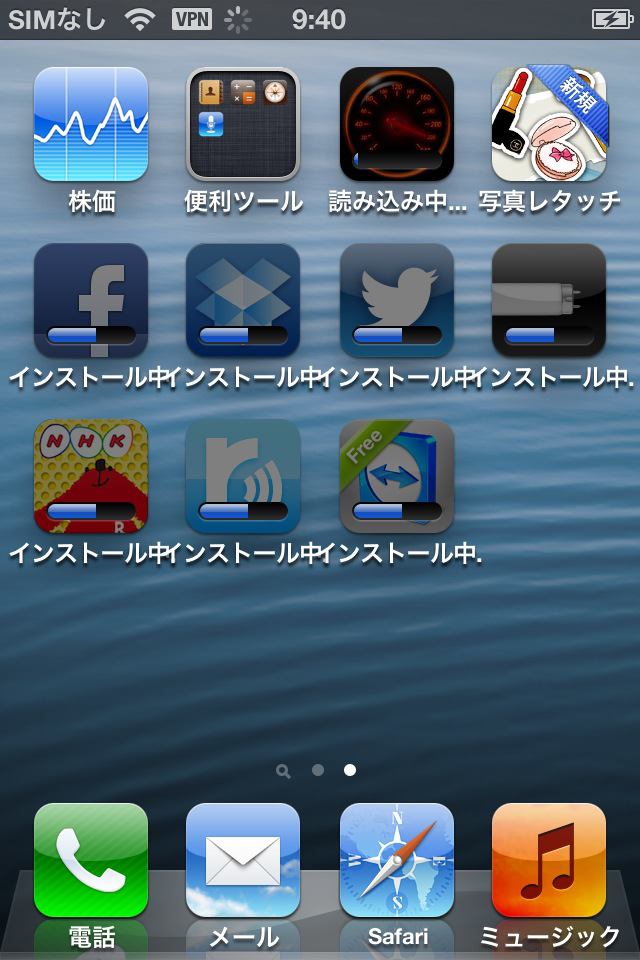The height and width of the screenshot is (960, 640).
Task: Launch the 写真レタッチ app
Action: (549, 124)
